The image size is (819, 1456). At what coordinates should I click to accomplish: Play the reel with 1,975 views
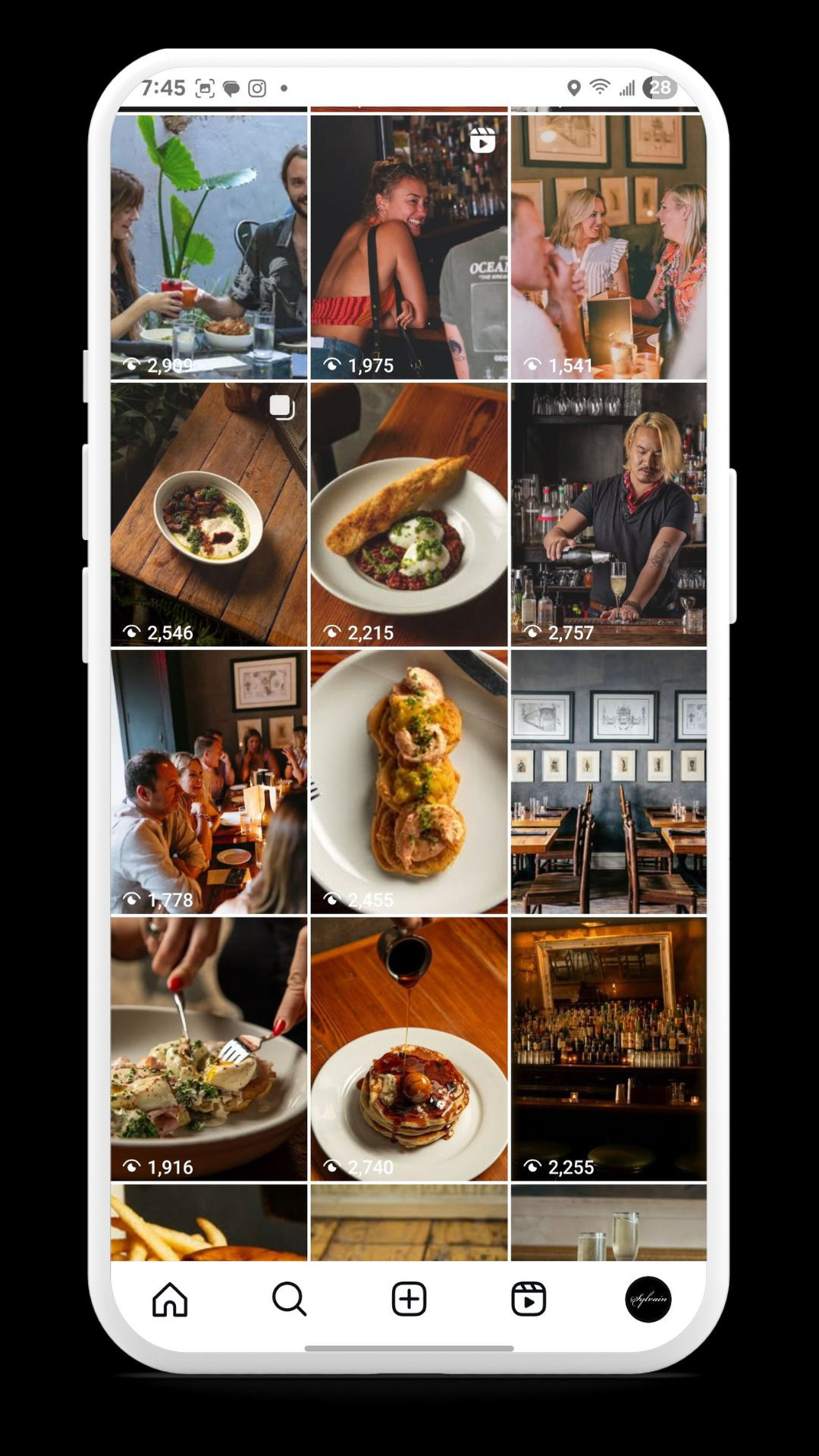pos(409,246)
